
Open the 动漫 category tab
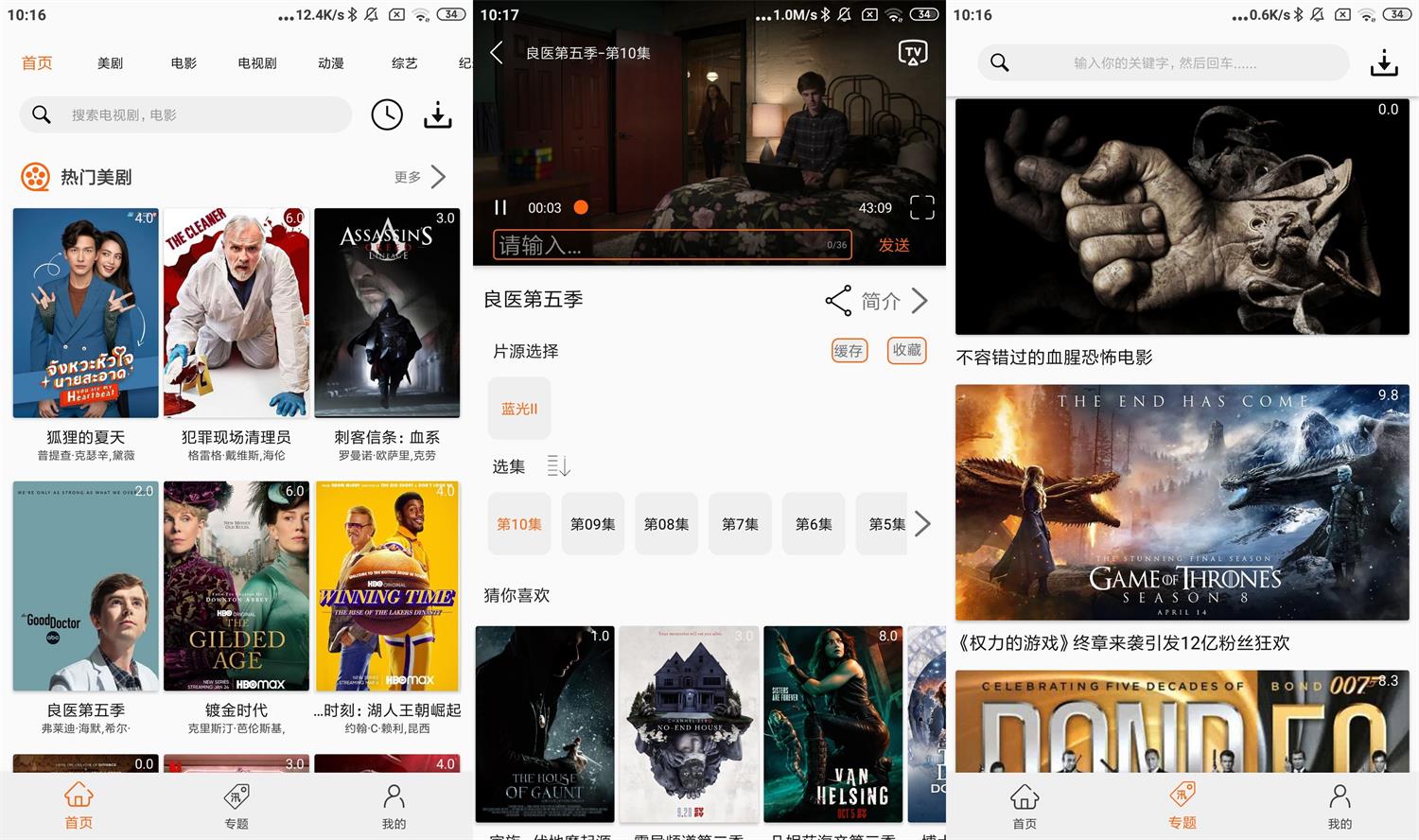pos(330,63)
